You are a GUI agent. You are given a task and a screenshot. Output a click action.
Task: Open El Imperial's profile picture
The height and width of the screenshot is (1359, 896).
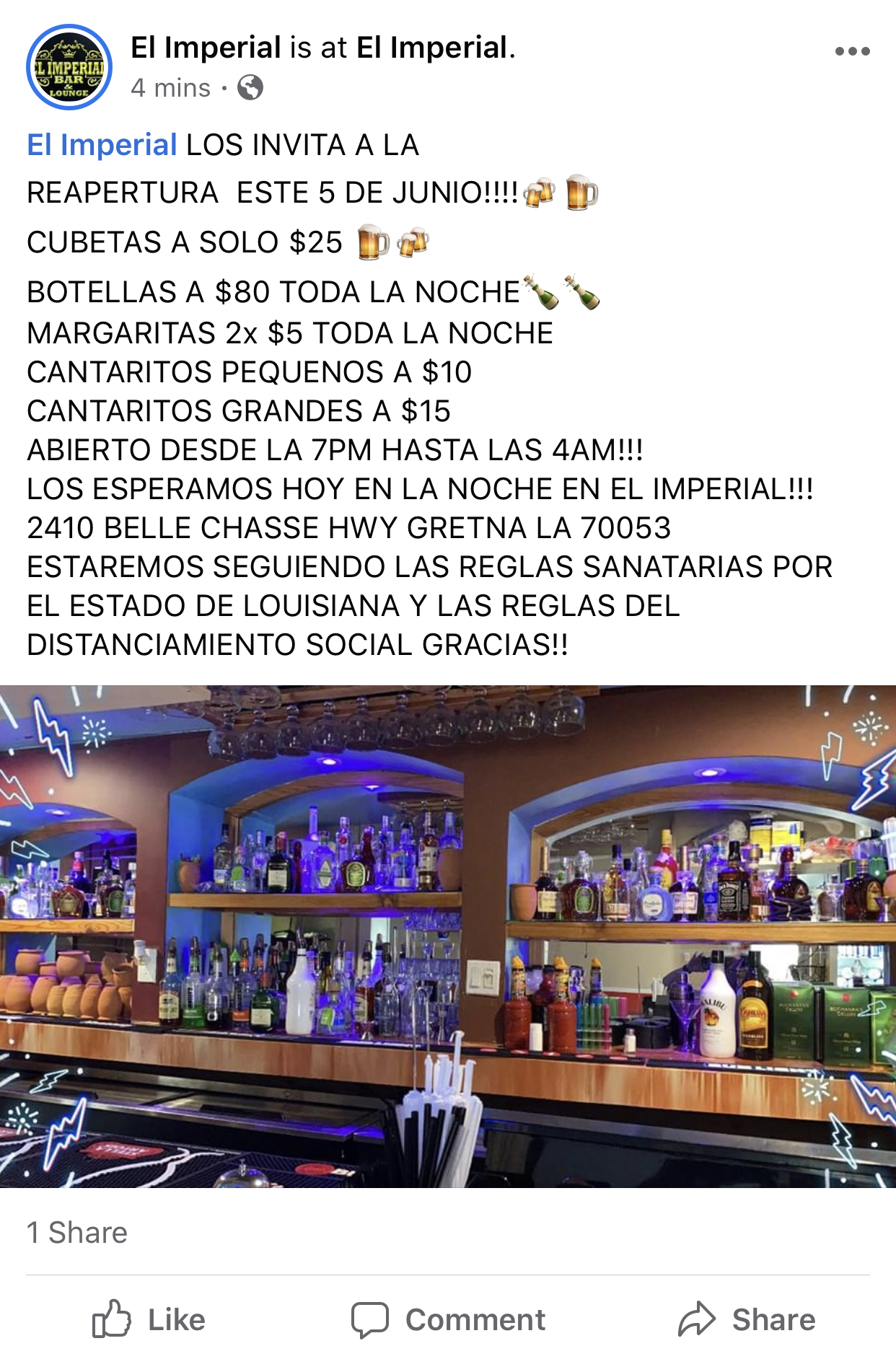click(69, 68)
